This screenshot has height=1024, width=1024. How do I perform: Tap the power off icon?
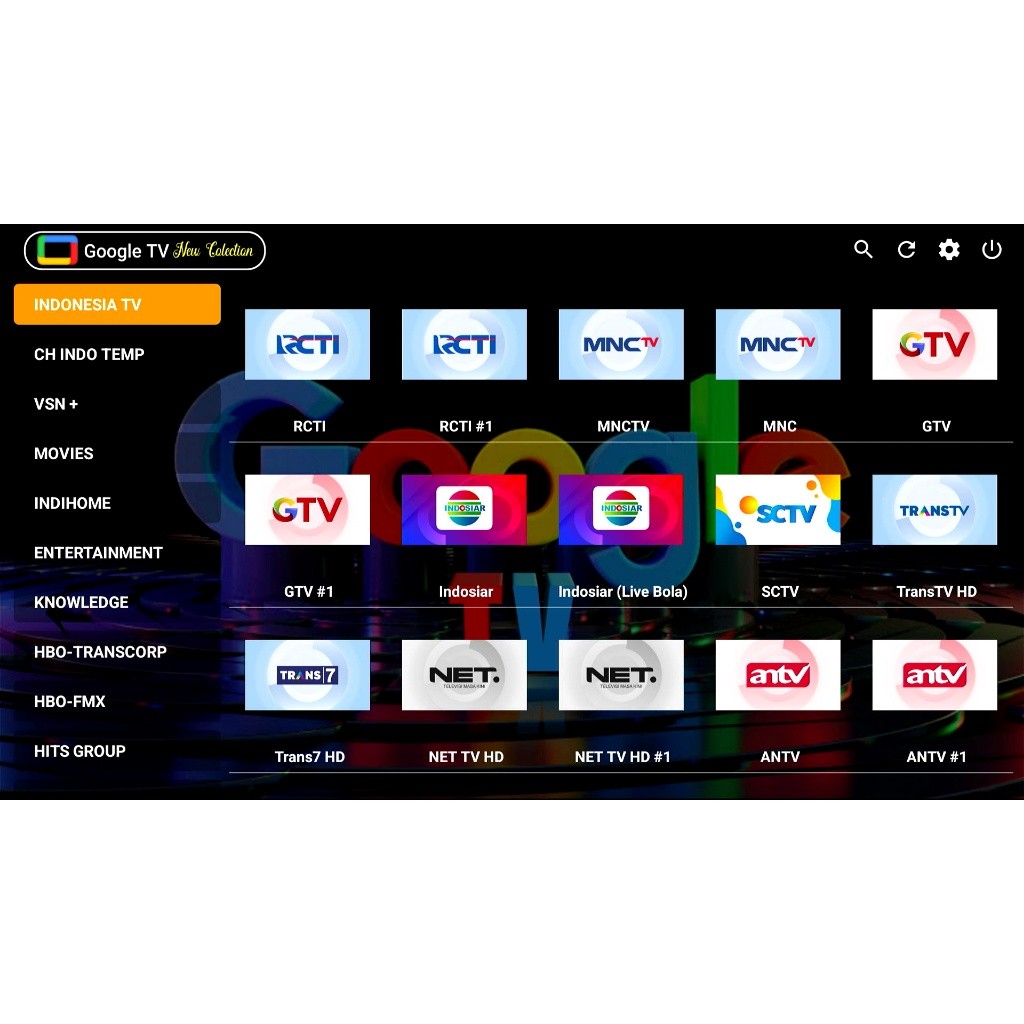click(x=991, y=249)
